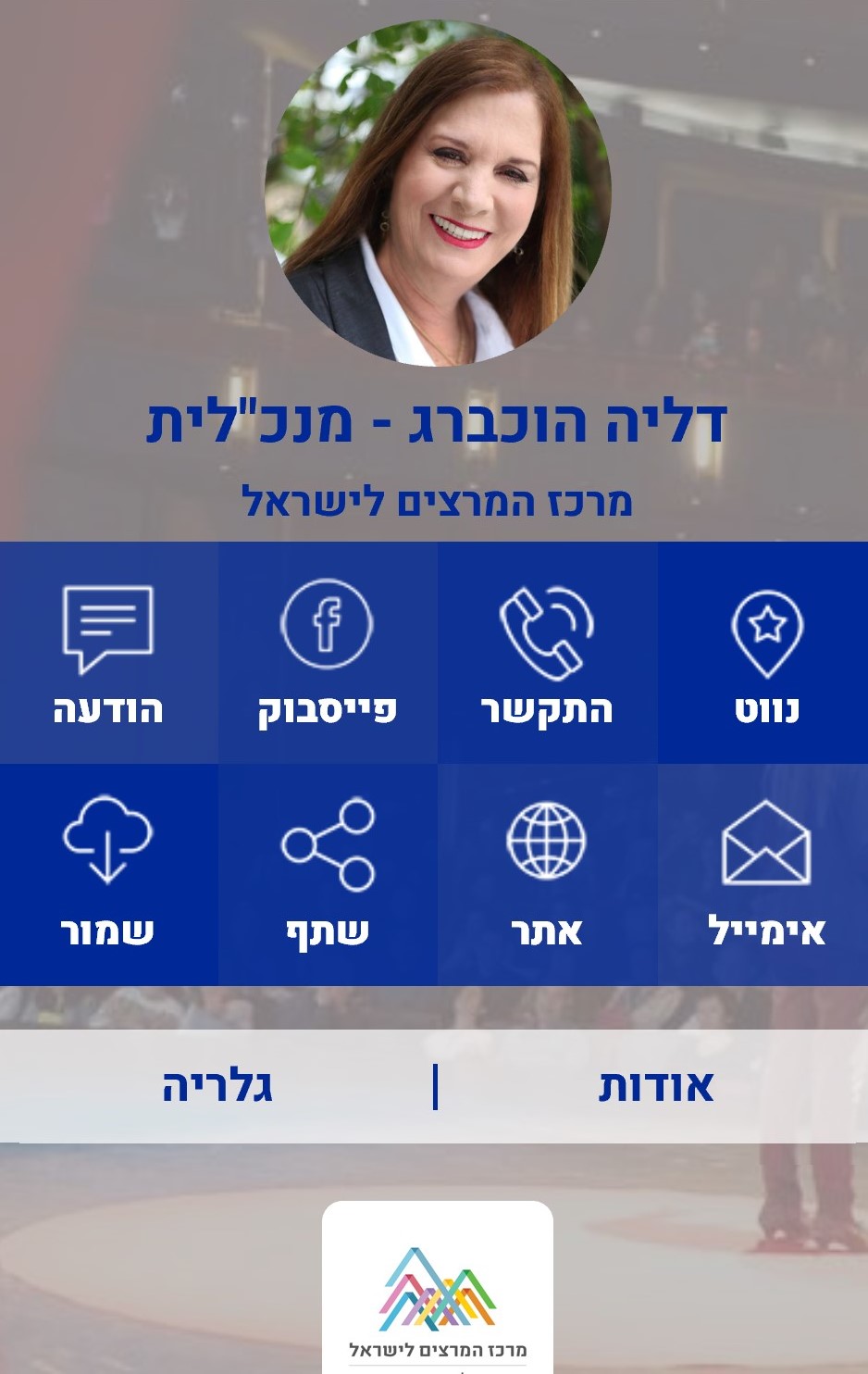The image size is (868, 1374).
Task: Open the website via אתר
Action: point(547,875)
